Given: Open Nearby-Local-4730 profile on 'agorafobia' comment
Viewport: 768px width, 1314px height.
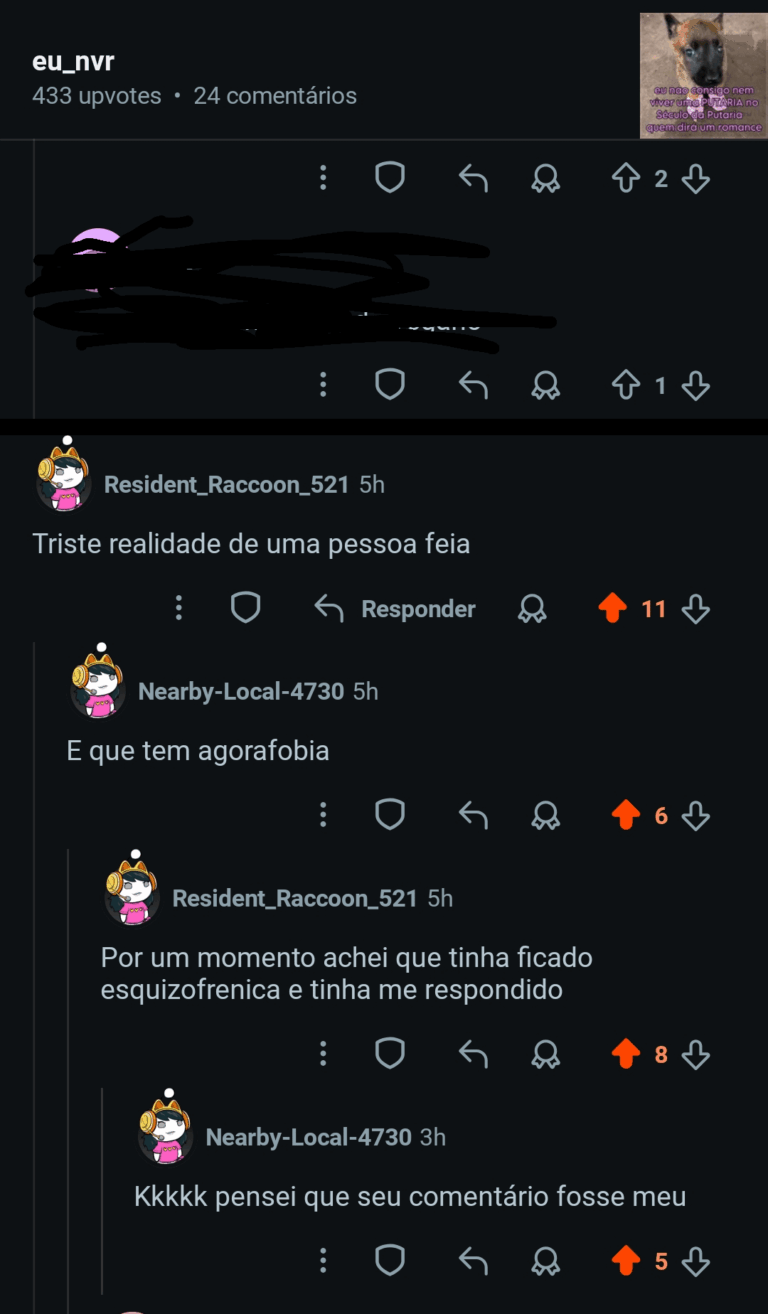Looking at the screenshot, I should tap(240, 691).
